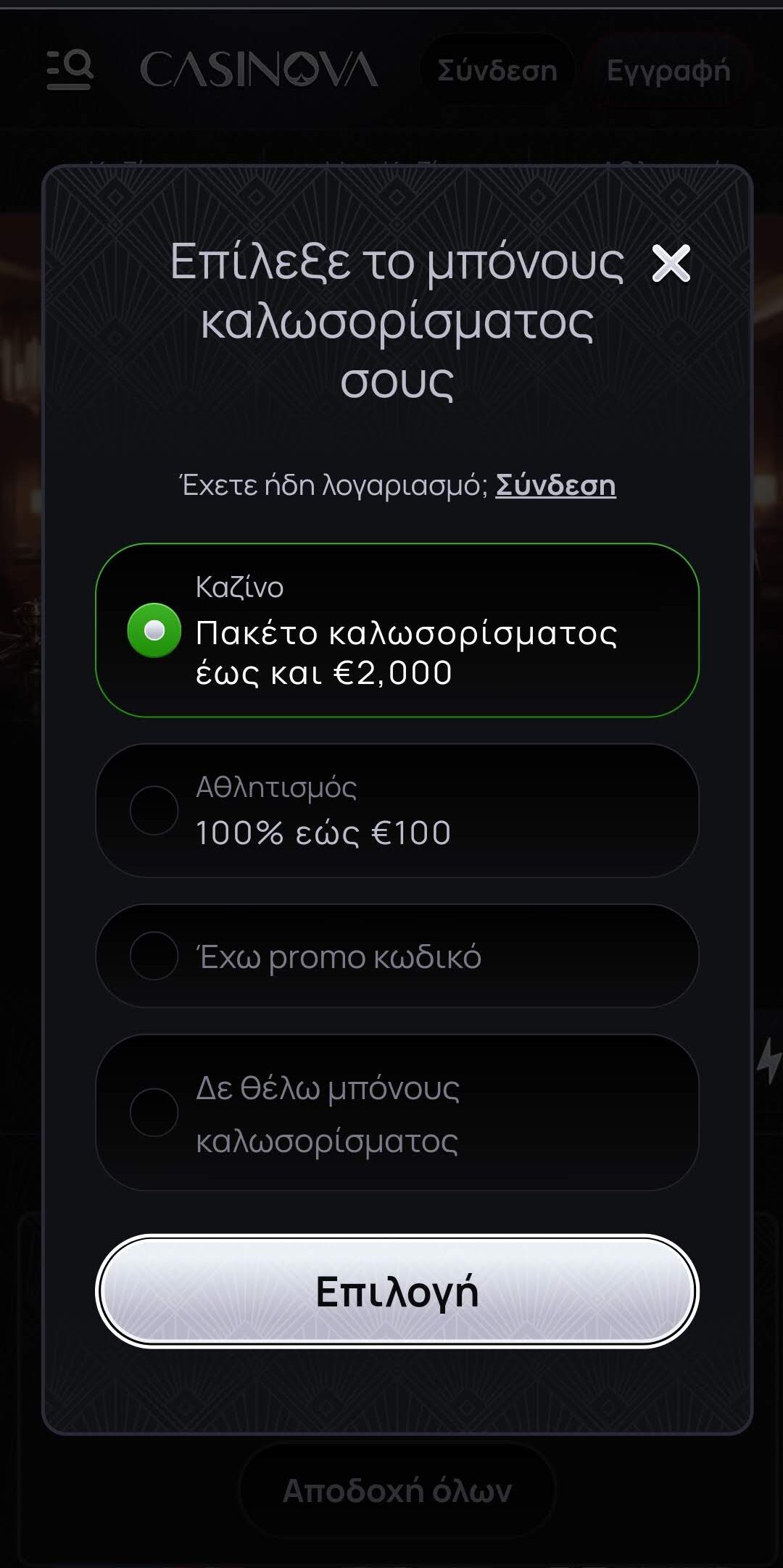This screenshot has width=783, height=1568.
Task: Select the Έχω promo κωδικό option
Action: [x=397, y=956]
